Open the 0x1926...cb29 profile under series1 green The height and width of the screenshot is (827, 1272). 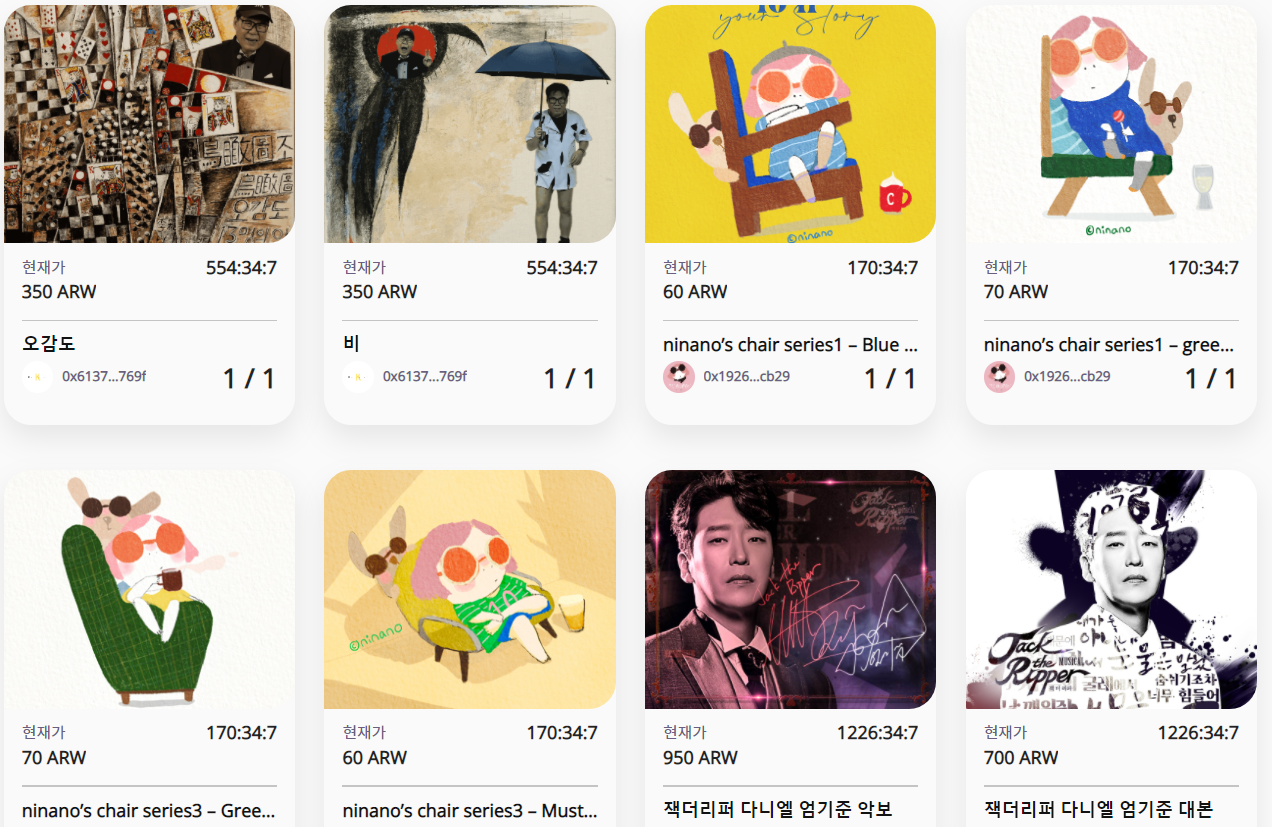1066,377
